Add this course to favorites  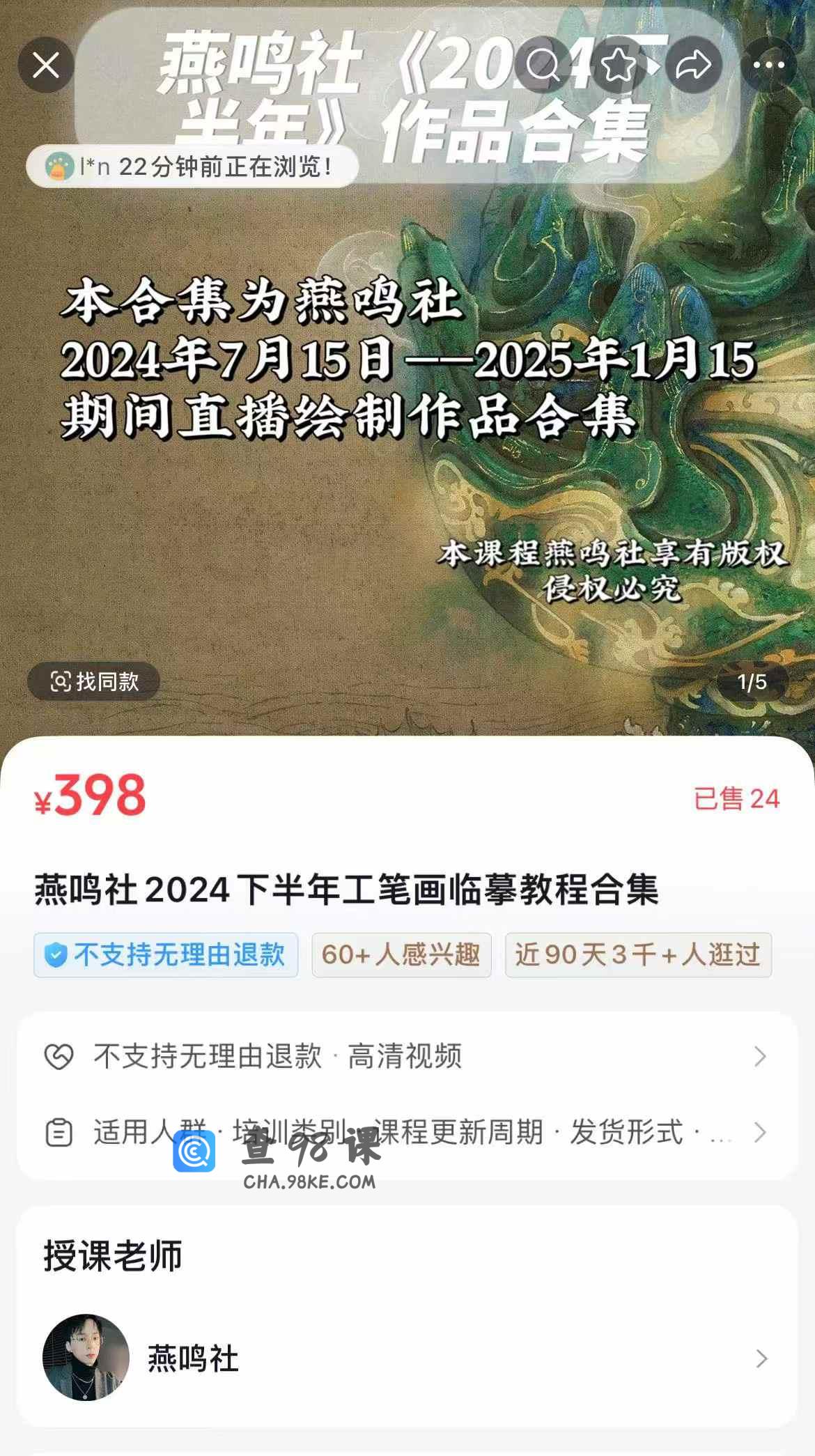(618, 65)
